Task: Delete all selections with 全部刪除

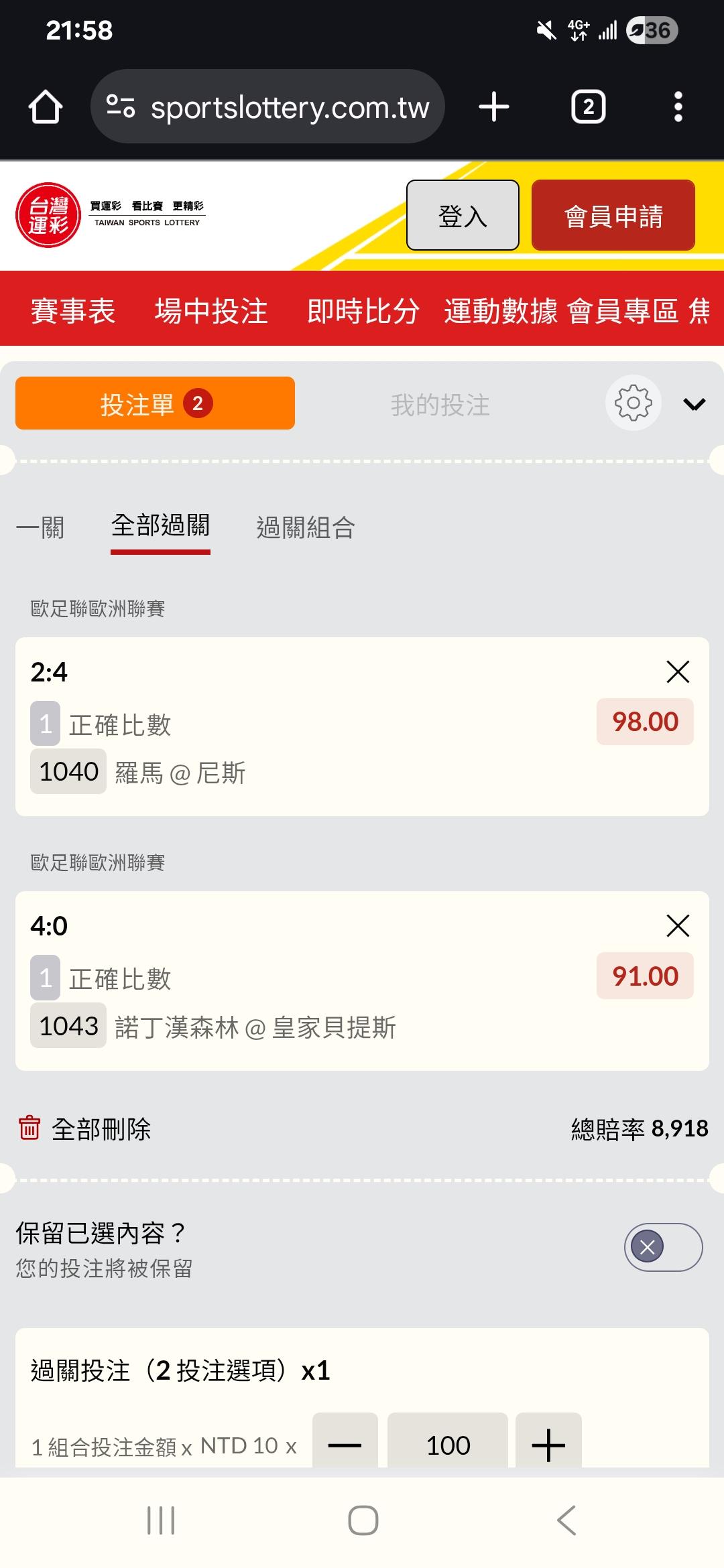Action: (84, 1129)
